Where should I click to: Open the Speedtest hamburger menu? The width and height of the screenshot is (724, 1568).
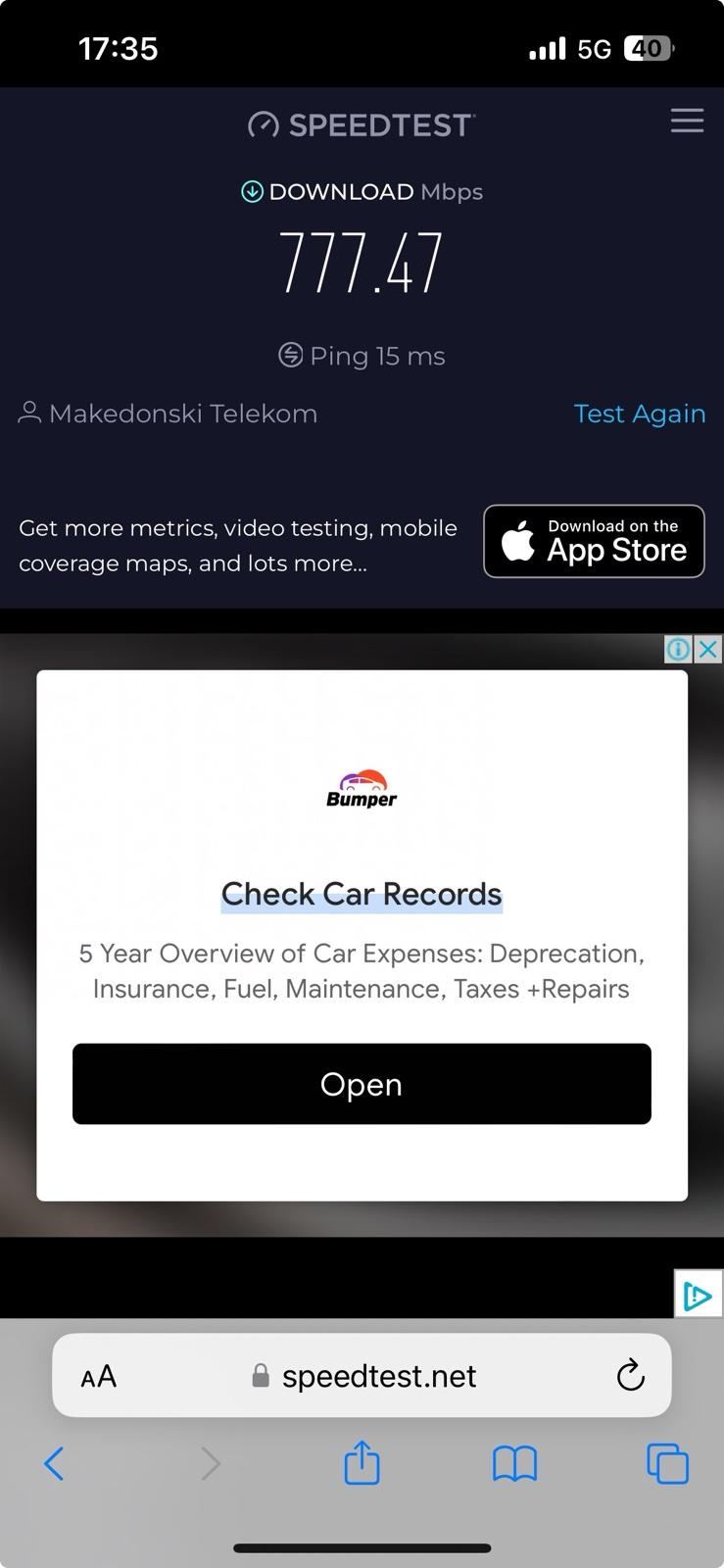(687, 121)
